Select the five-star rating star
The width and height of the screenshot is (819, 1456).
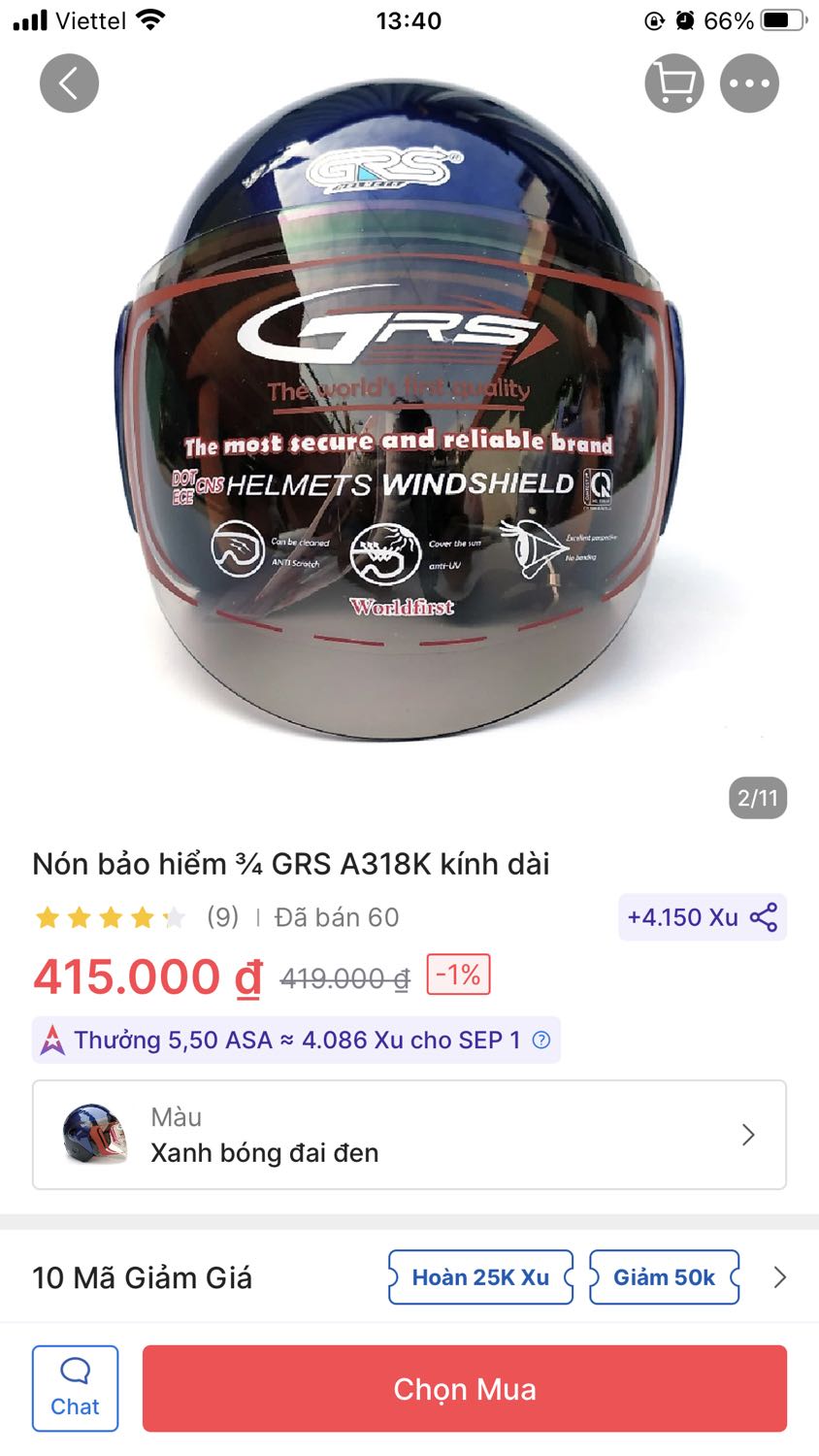(x=175, y=916)
